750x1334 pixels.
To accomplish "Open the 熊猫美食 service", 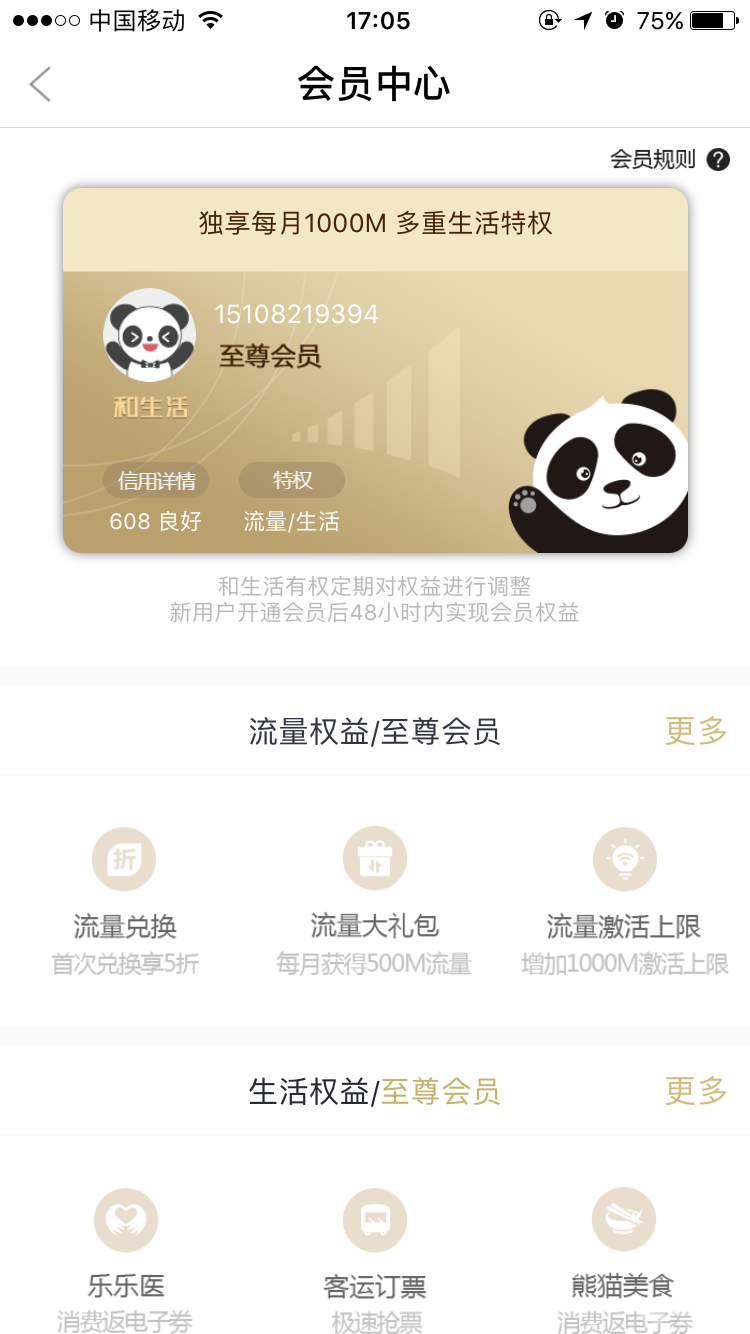I will [624, 1255].
